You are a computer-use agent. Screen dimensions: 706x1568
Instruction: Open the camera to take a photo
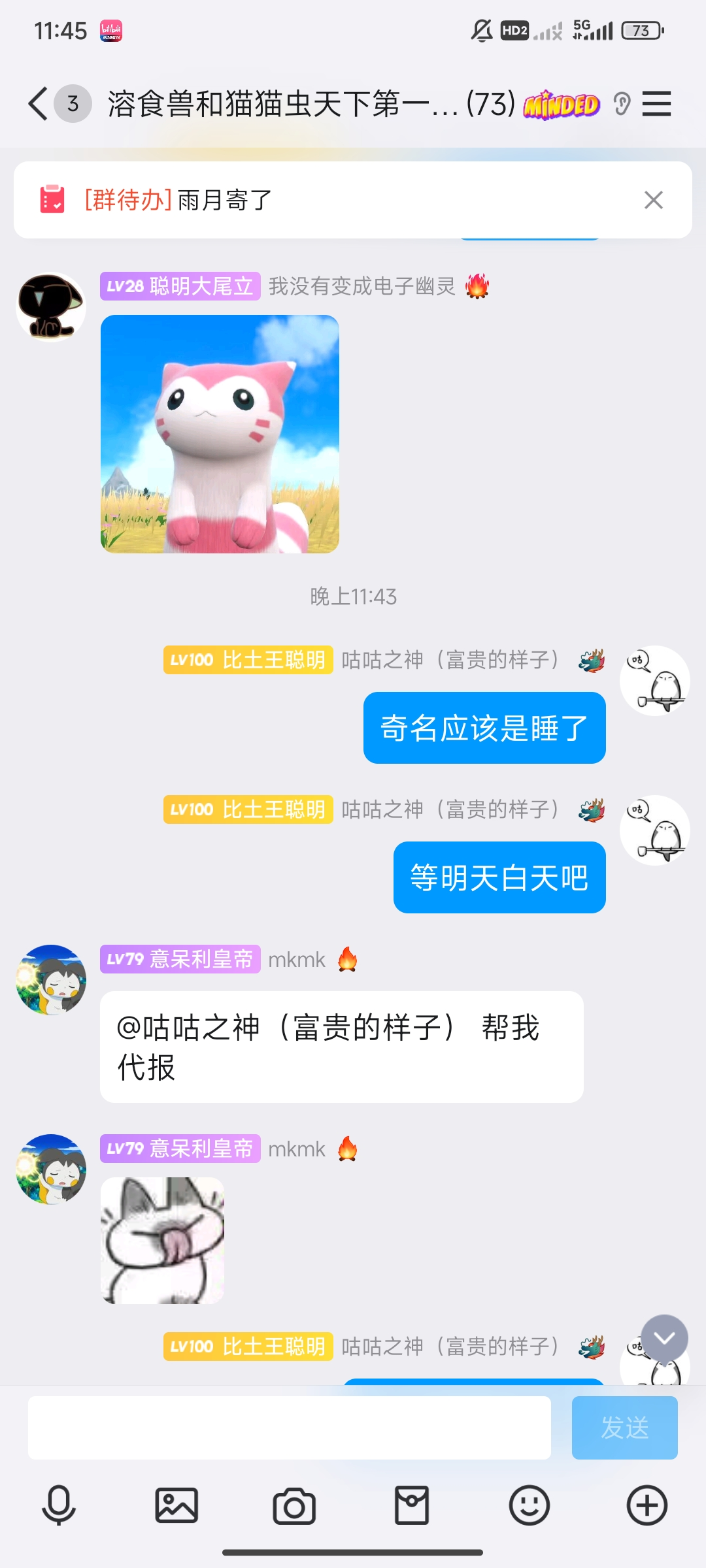294,1505
